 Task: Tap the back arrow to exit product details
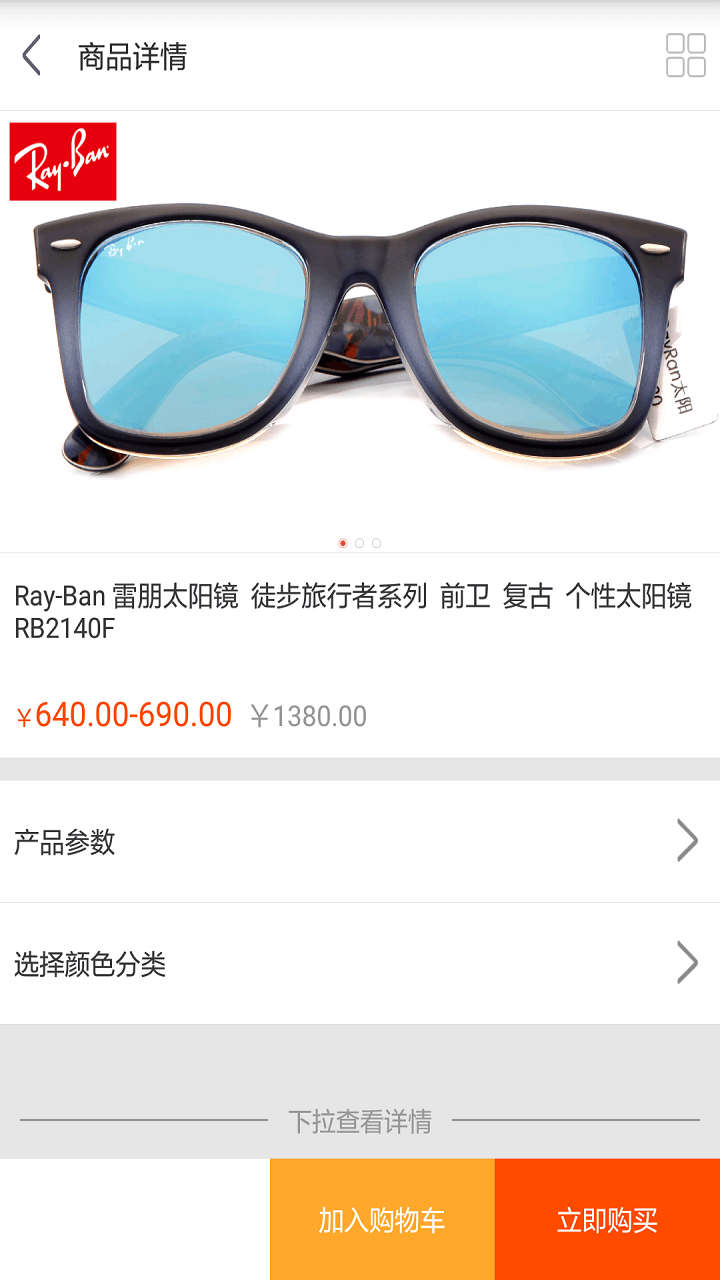(x=31, y=57)
